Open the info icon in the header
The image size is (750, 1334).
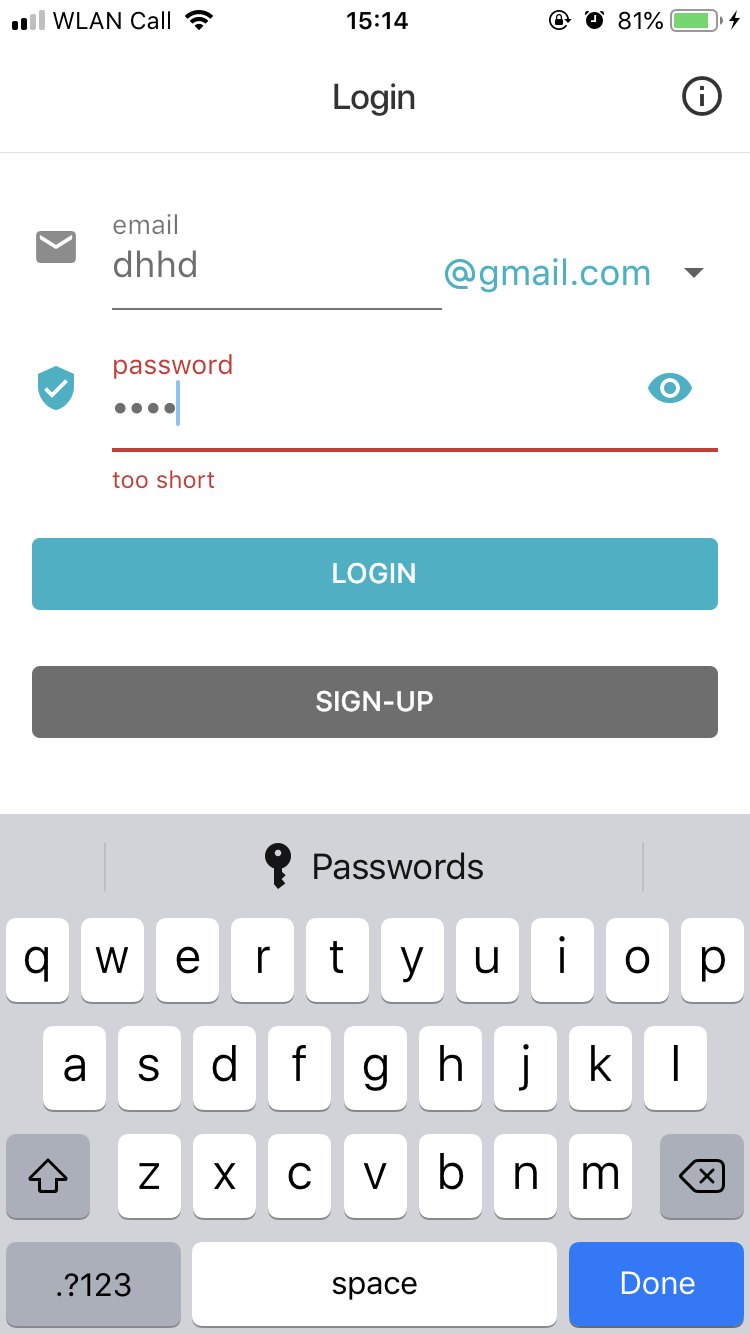701,97
